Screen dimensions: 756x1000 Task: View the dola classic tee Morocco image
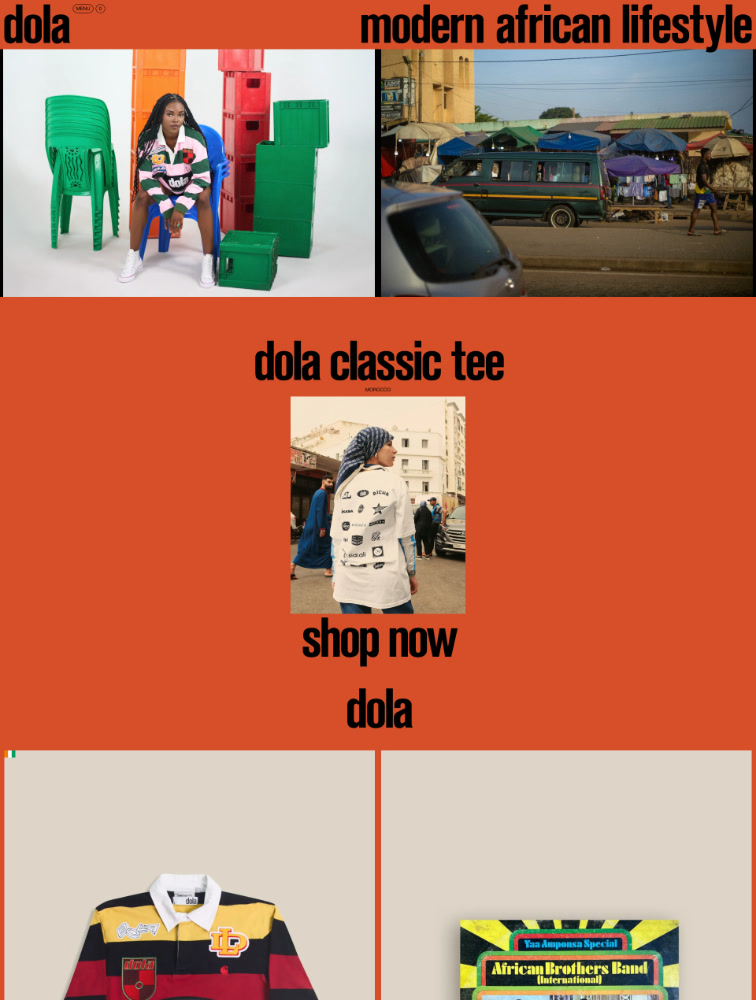click(x=378, y=505)
